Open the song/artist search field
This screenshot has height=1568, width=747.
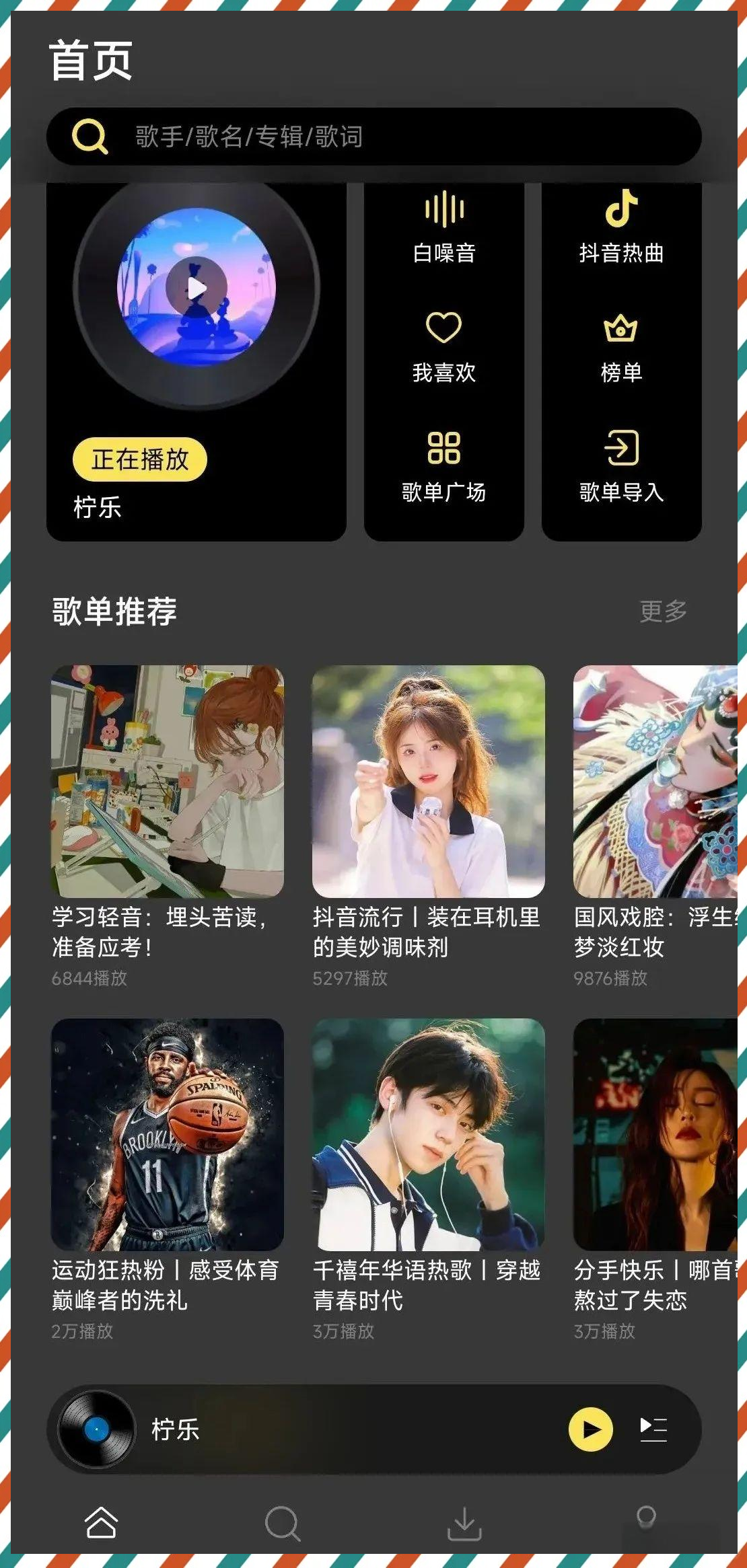point(373,137)
